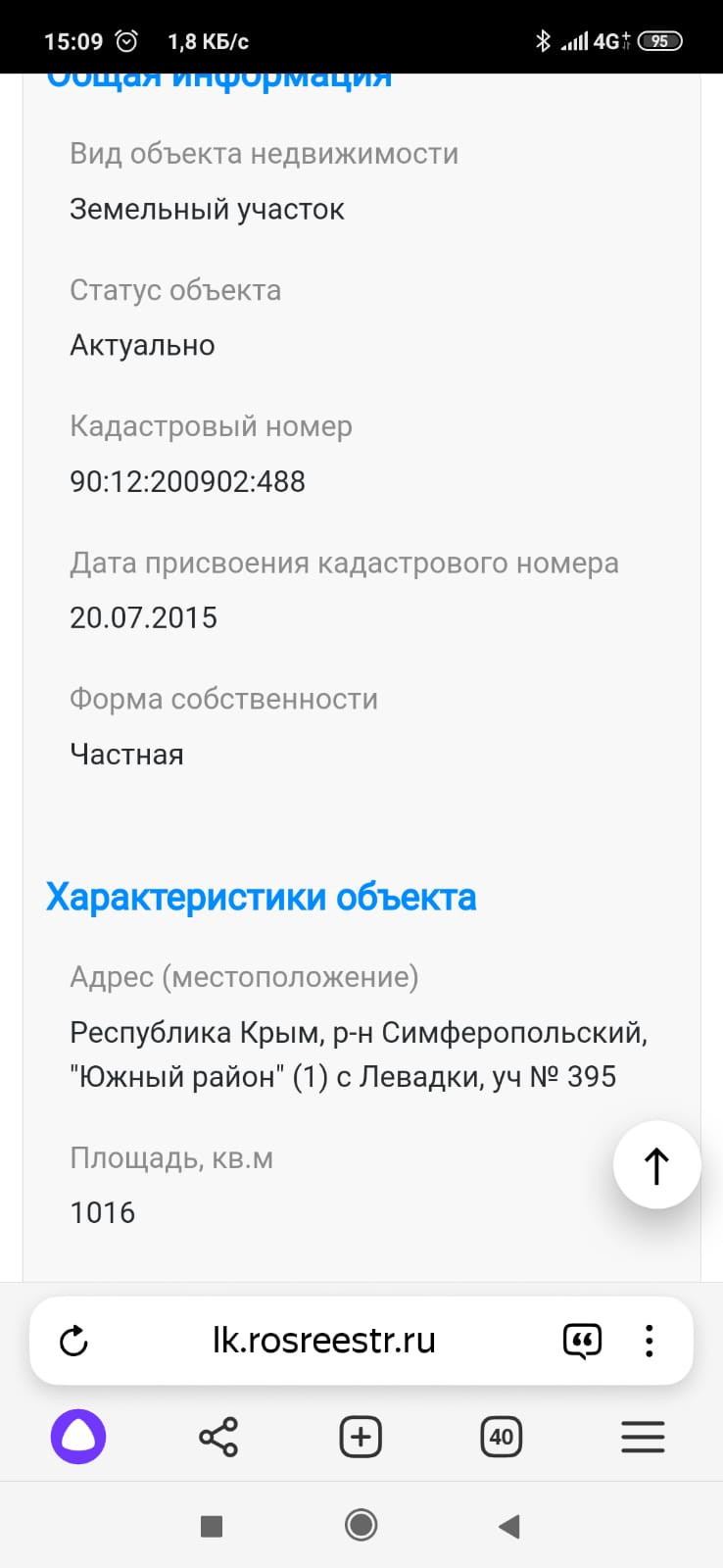Open the three-dot overflow menu

click(649, 1341)
